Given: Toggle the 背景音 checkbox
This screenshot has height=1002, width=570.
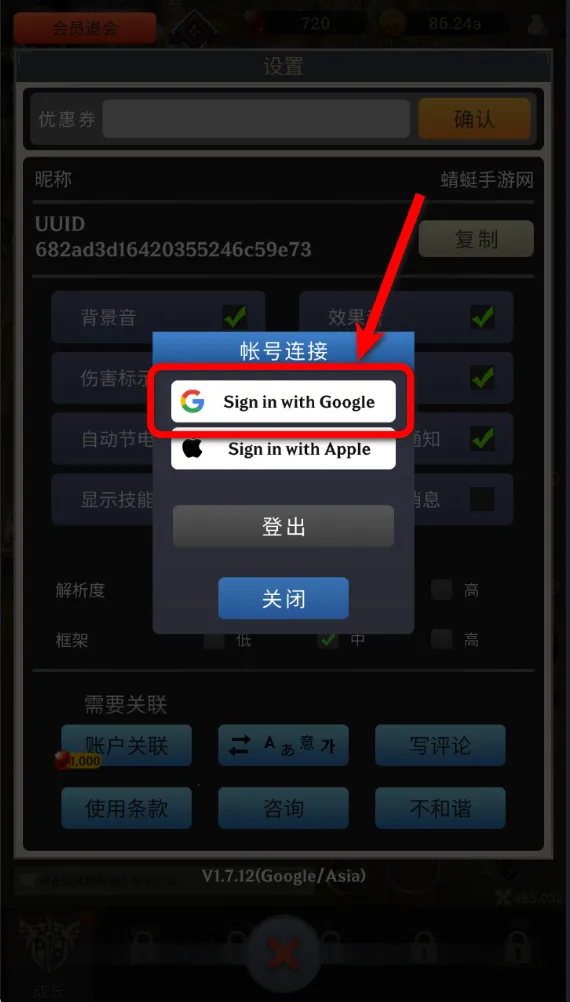Looking at the screenshot, I should pos(235,316).
